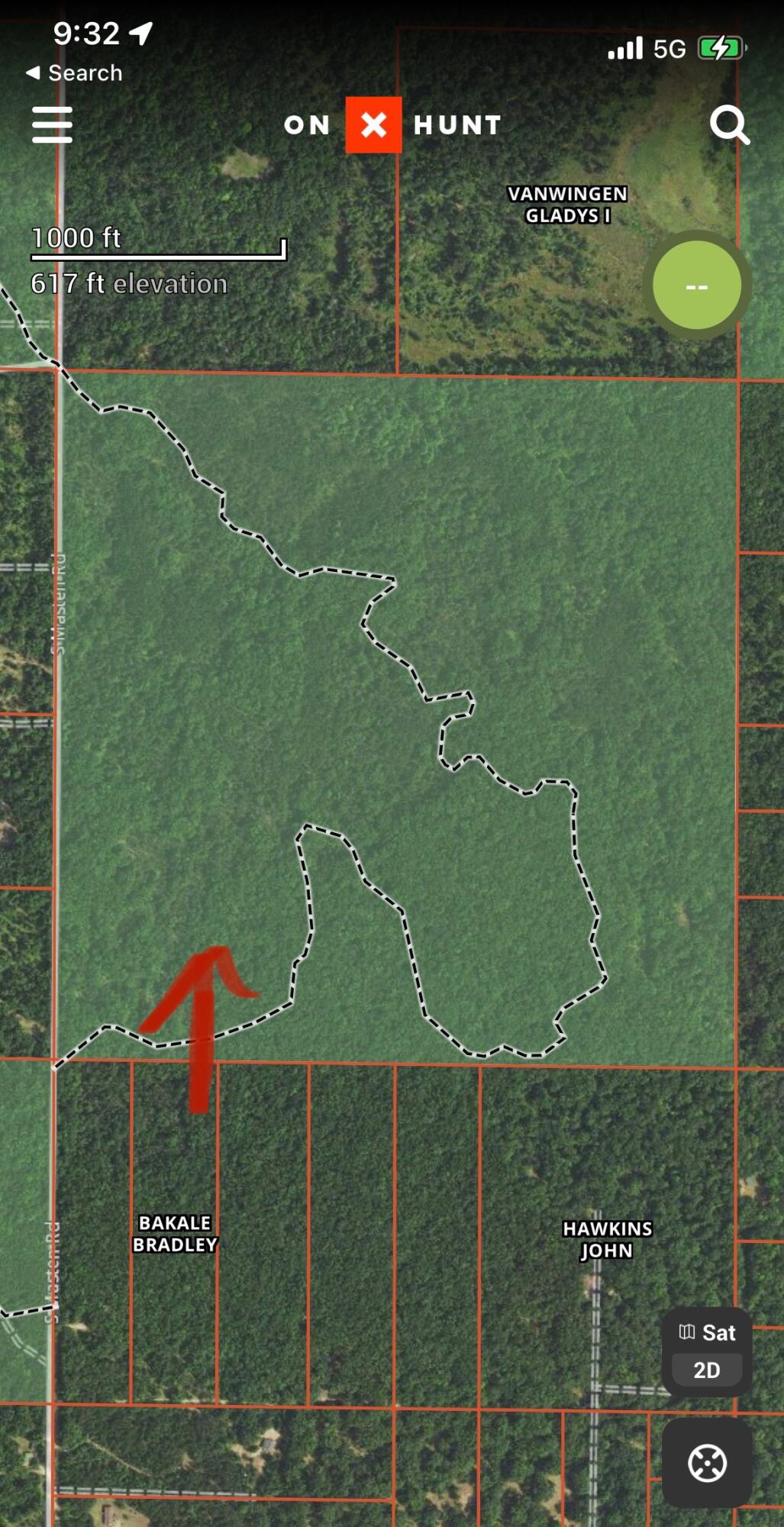Screen dimensions: 784x1527
Task: Tap the green tracker circle button
Action: (x=697, y=286)
